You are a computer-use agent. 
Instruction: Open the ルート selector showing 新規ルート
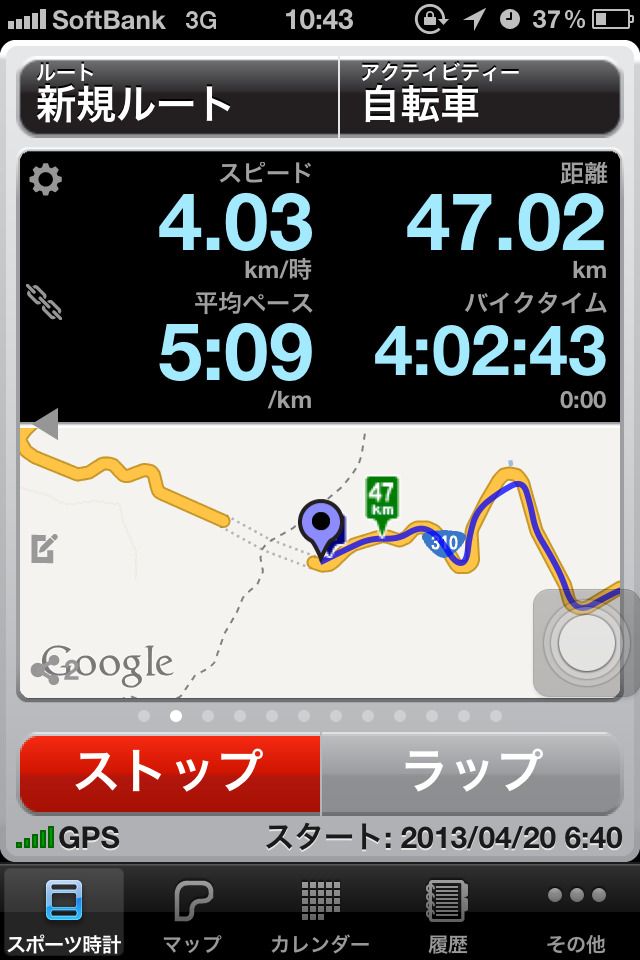(x=178, y=97)
